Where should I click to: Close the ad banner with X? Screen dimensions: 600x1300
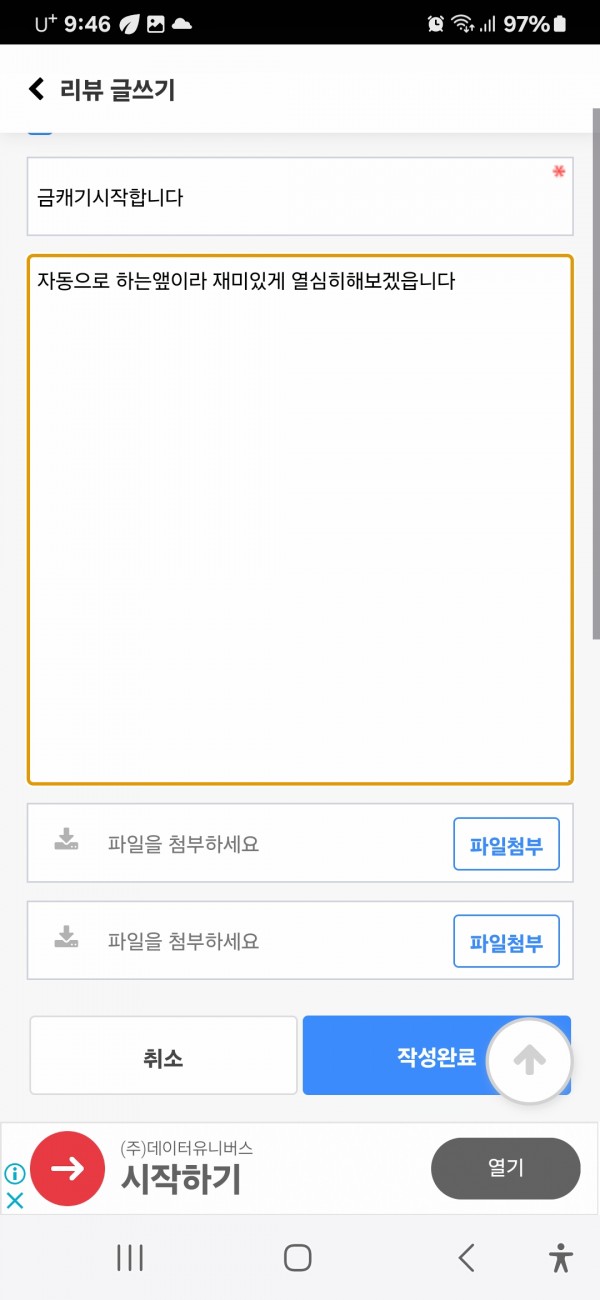click(x=15, y=1200)
